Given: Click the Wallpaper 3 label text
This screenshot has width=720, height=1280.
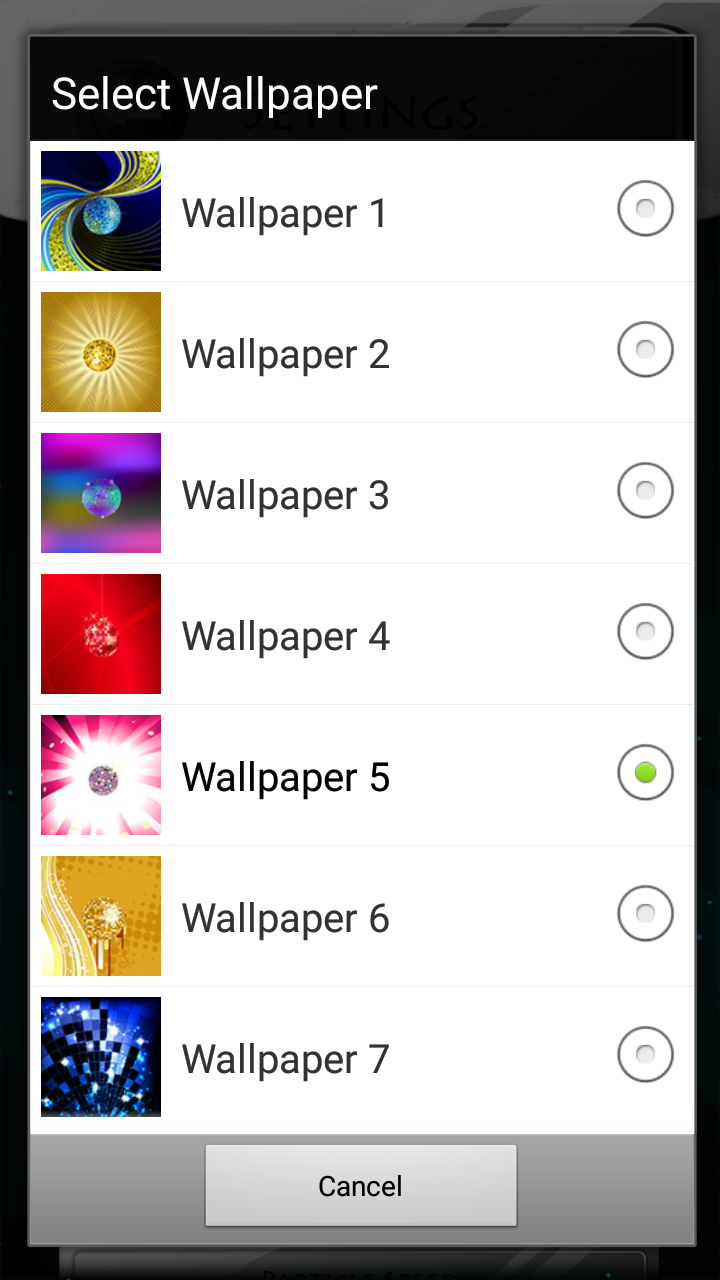Looking at the screenshot, I should point(284,495).
